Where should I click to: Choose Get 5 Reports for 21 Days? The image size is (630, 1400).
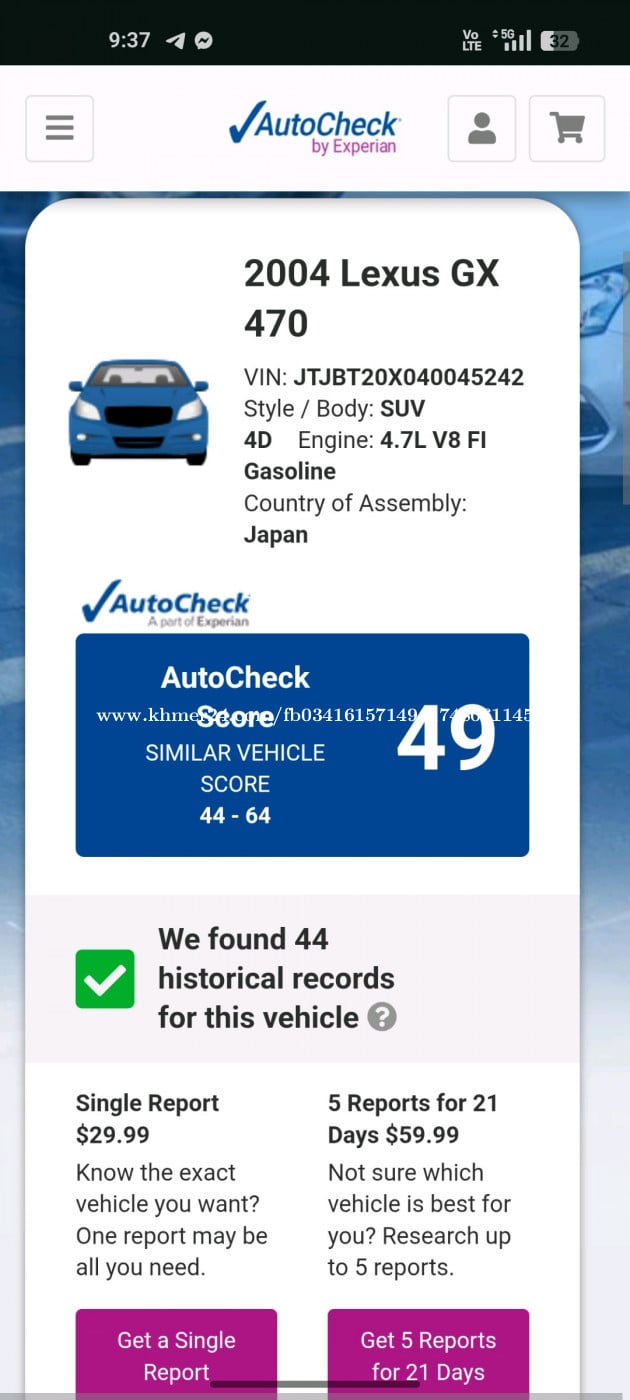[428, 1354]
